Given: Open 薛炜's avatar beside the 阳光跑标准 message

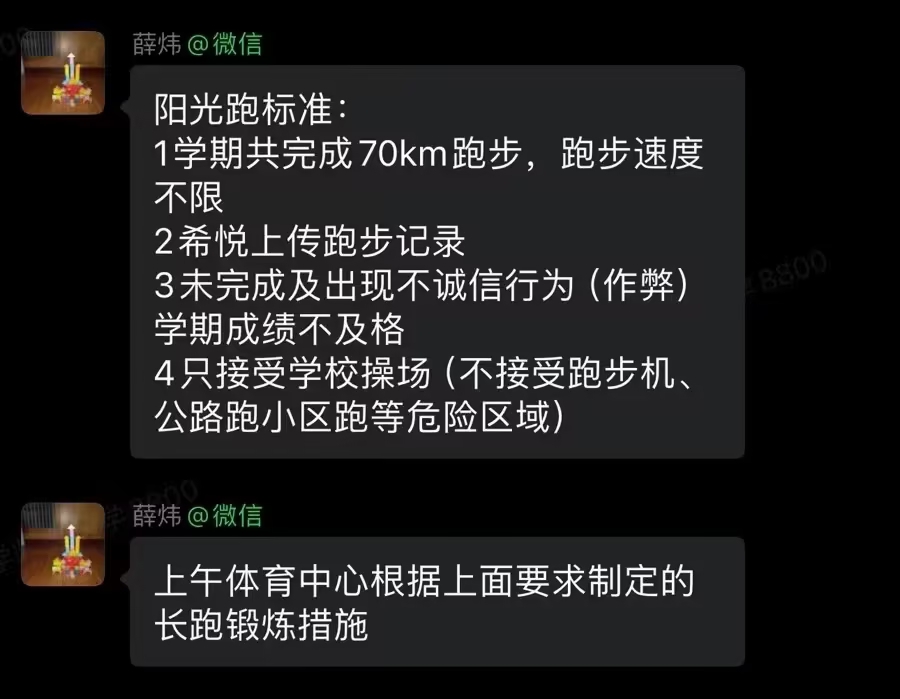Looking at the screenshot, I should pos(63,73).
